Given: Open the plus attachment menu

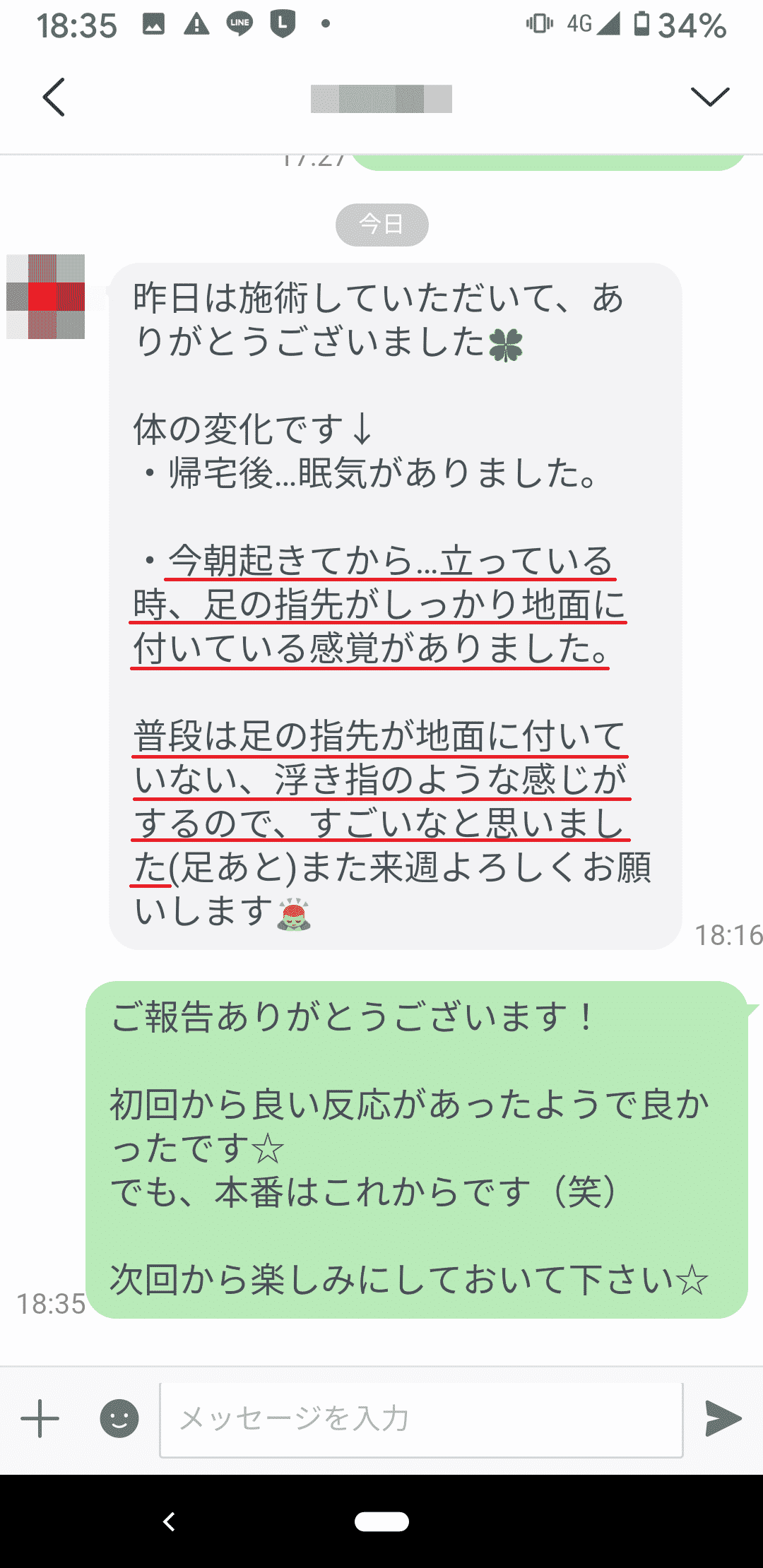Looking at the screenshot, I should click(40, 1418).
